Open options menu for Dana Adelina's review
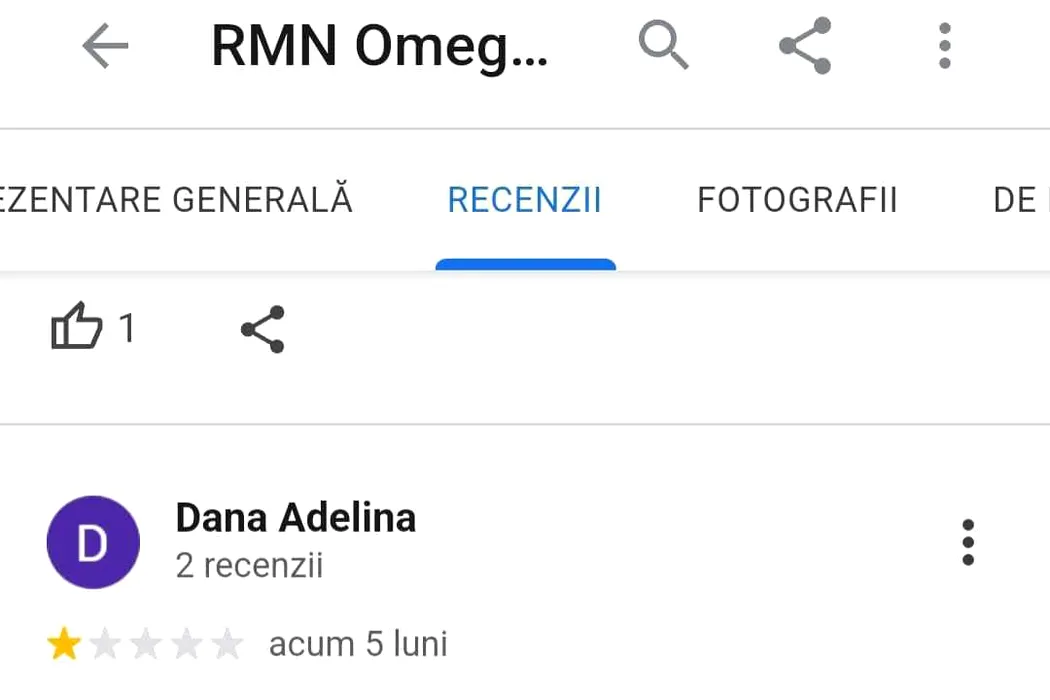Viewport: 1050px width, 700px height. [x=967, y=542]
